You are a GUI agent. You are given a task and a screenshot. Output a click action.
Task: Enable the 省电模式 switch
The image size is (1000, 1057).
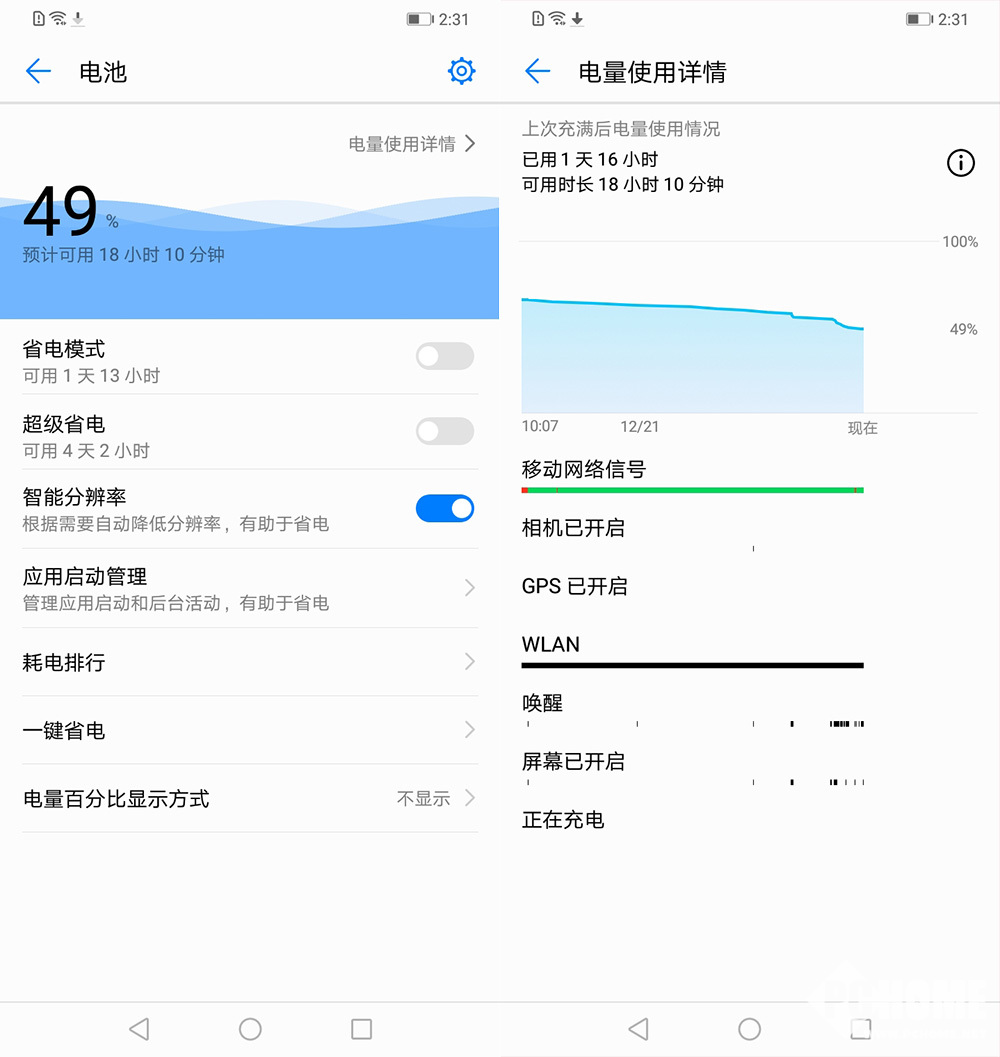(444, 356)
